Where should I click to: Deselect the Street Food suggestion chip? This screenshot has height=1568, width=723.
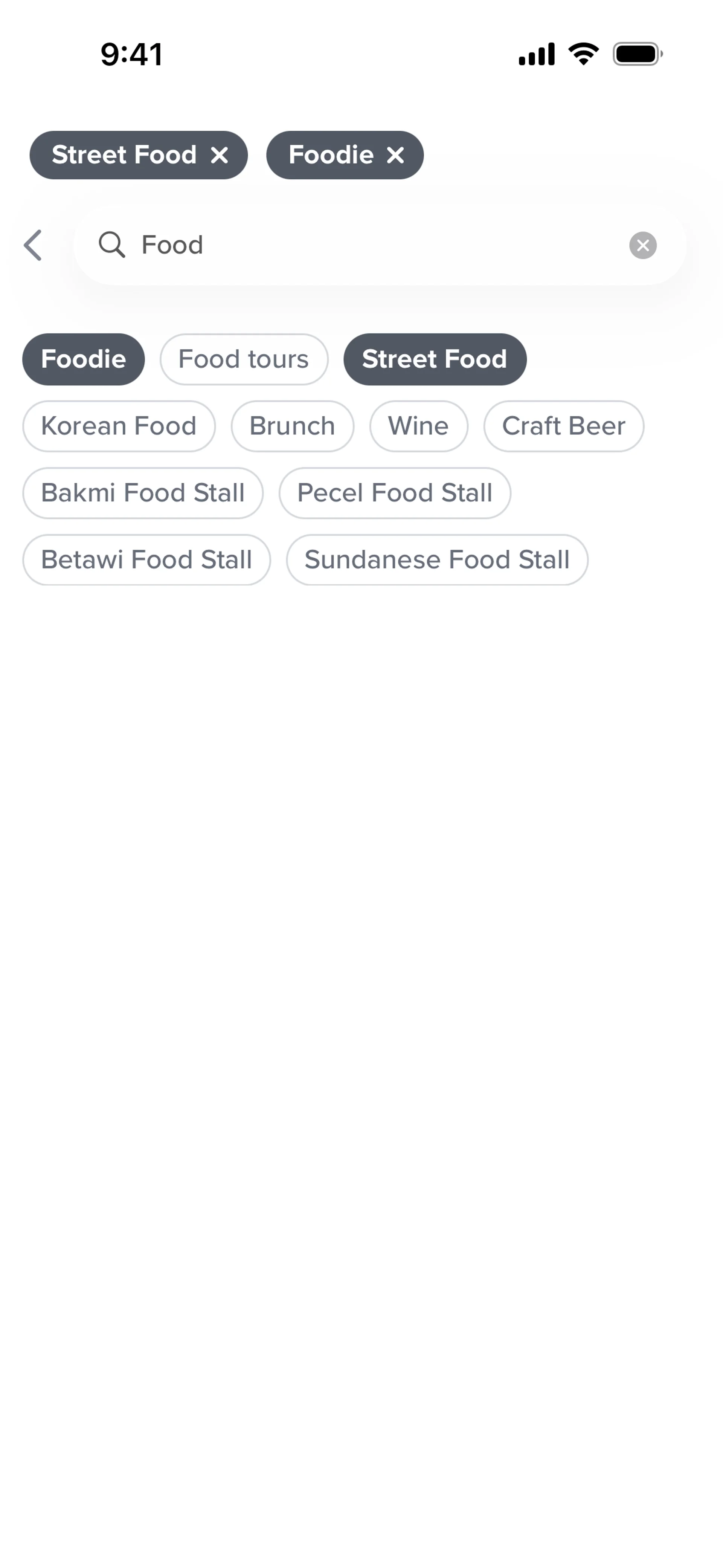tap(435, 359)
